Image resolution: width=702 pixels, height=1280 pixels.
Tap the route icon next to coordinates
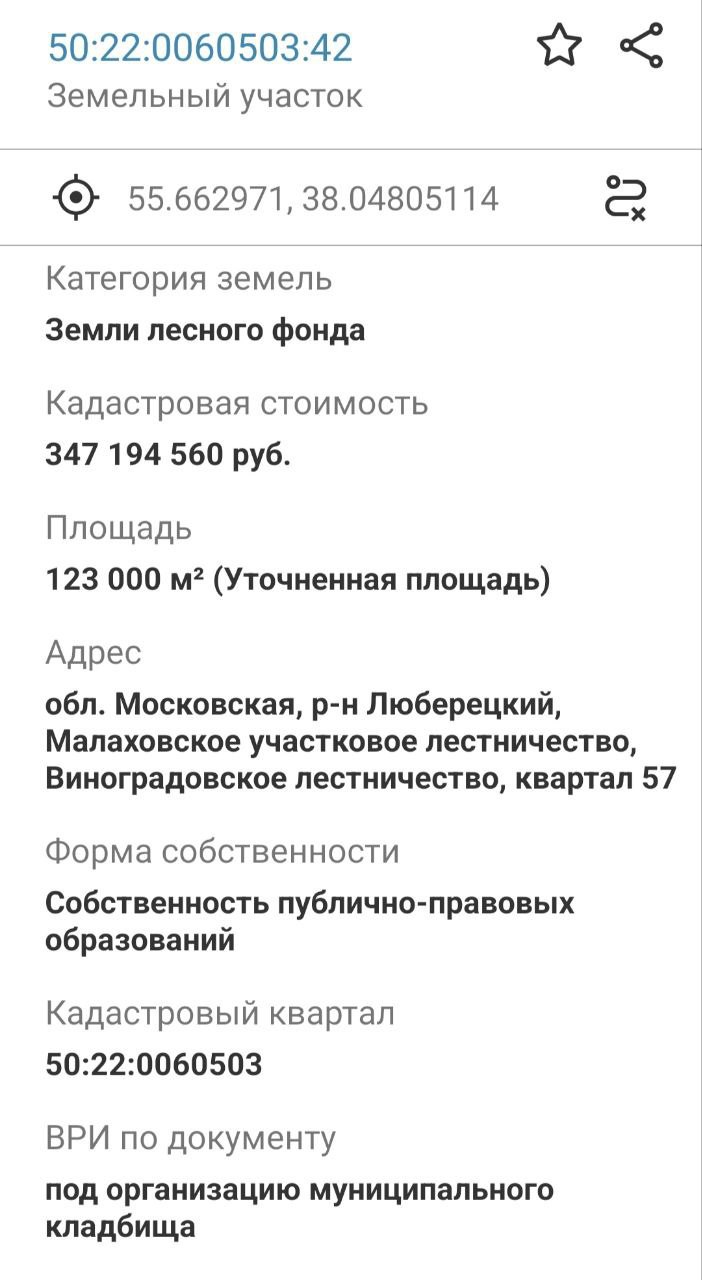[x=626, y=197]
